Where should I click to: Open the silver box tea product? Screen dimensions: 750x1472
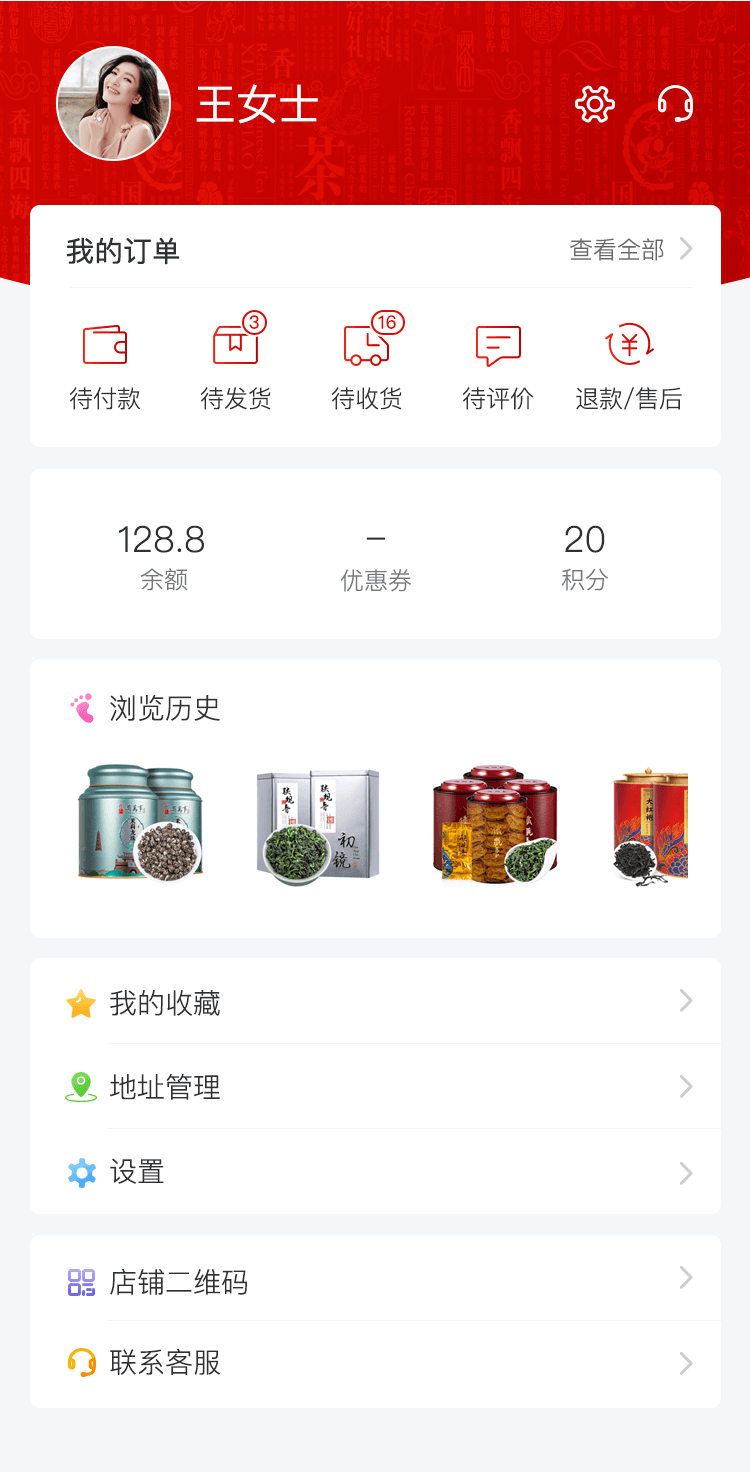tap(318, 825)
